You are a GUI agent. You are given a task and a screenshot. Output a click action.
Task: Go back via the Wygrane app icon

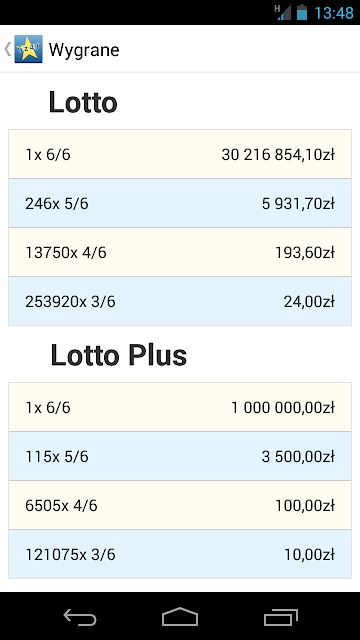coord(28,49)
